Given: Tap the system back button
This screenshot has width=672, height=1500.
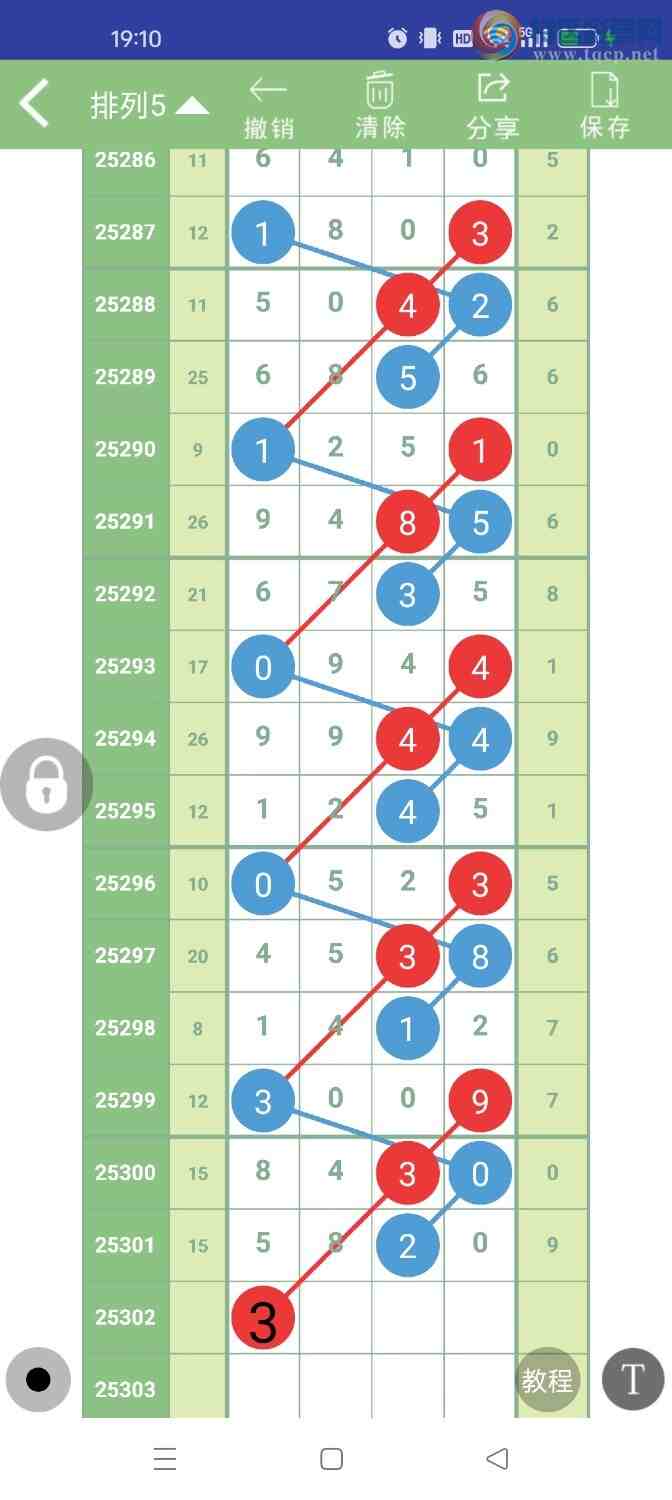Looking at the screenshot, I should (x=497, y=1459).
